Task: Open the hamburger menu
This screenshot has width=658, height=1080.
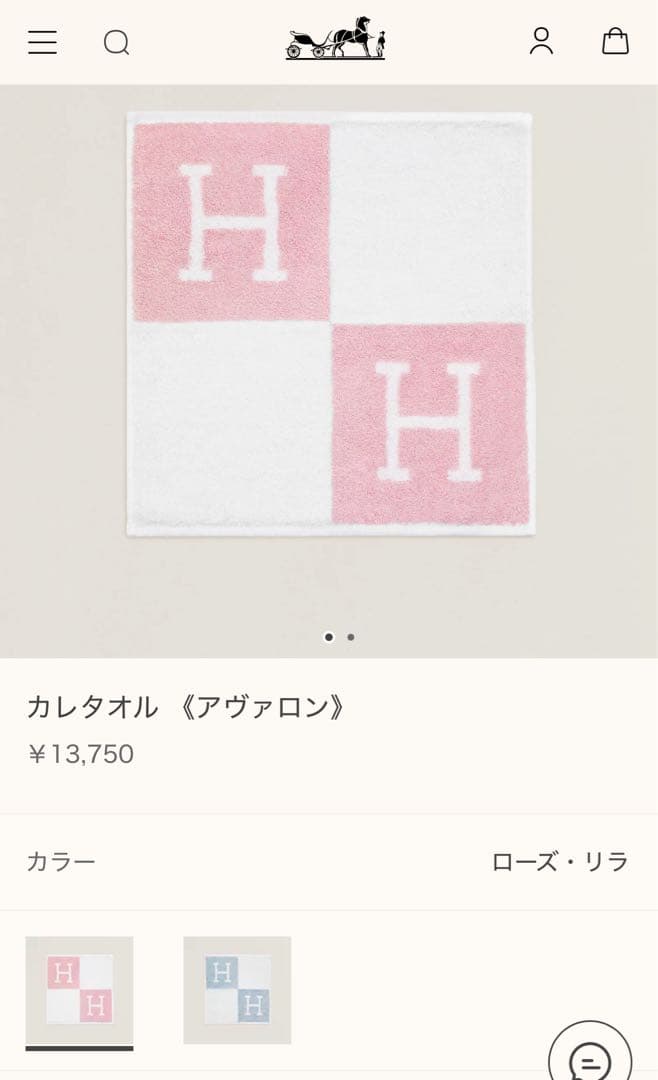Action: tap(42, 42)
